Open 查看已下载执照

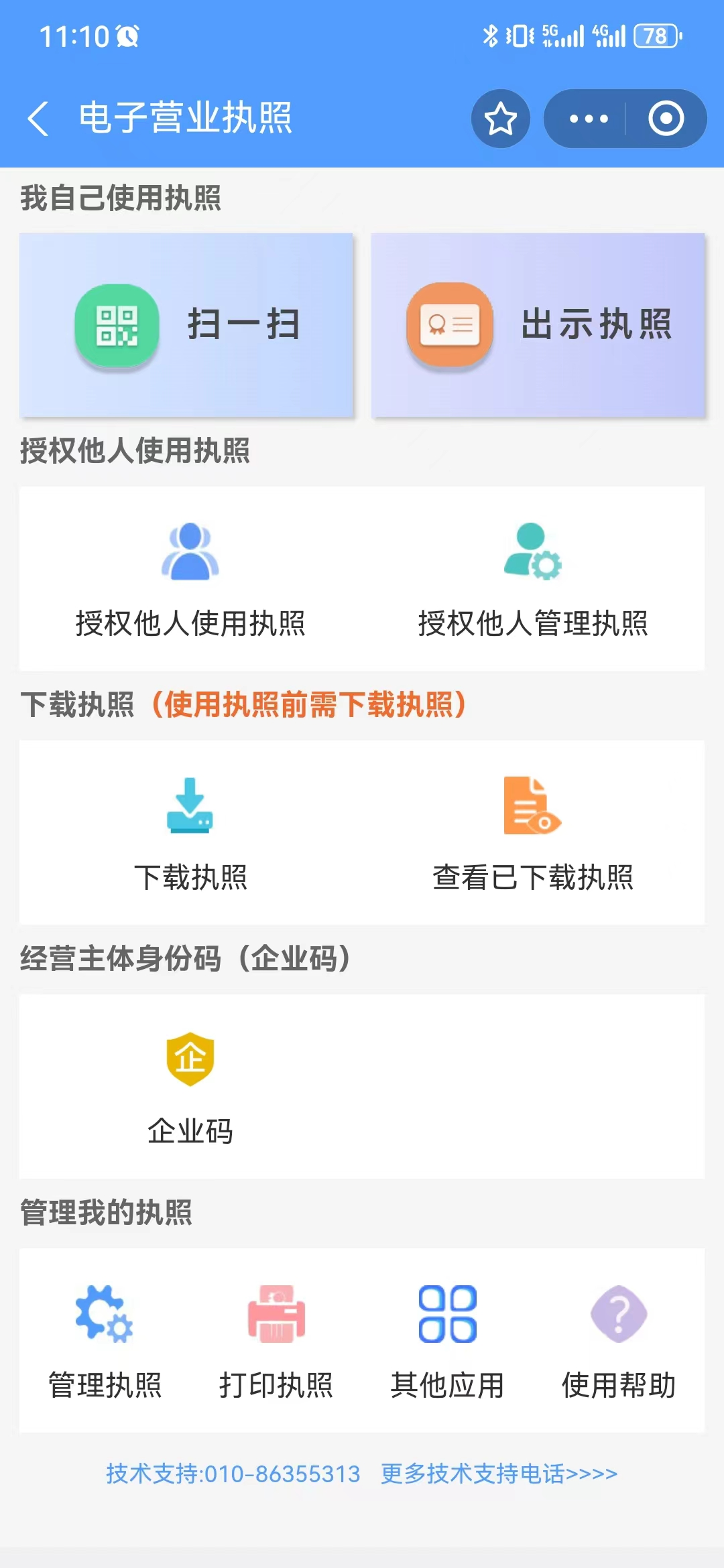pos(533,833)
